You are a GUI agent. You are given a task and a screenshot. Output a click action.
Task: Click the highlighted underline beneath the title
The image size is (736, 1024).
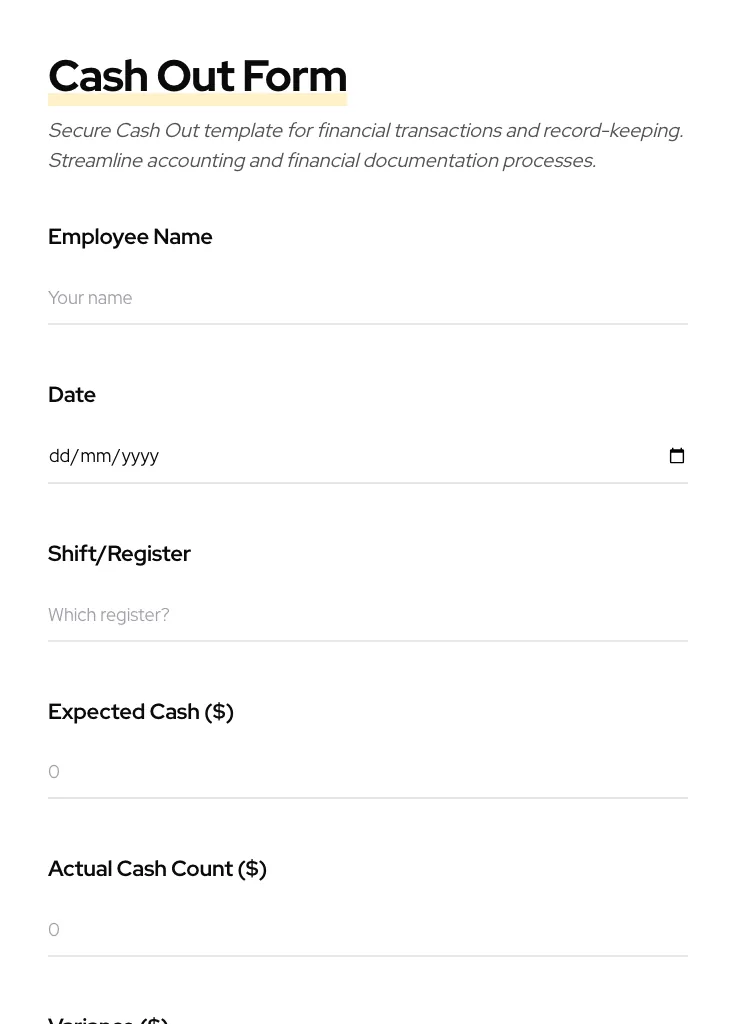coord(197,100)
